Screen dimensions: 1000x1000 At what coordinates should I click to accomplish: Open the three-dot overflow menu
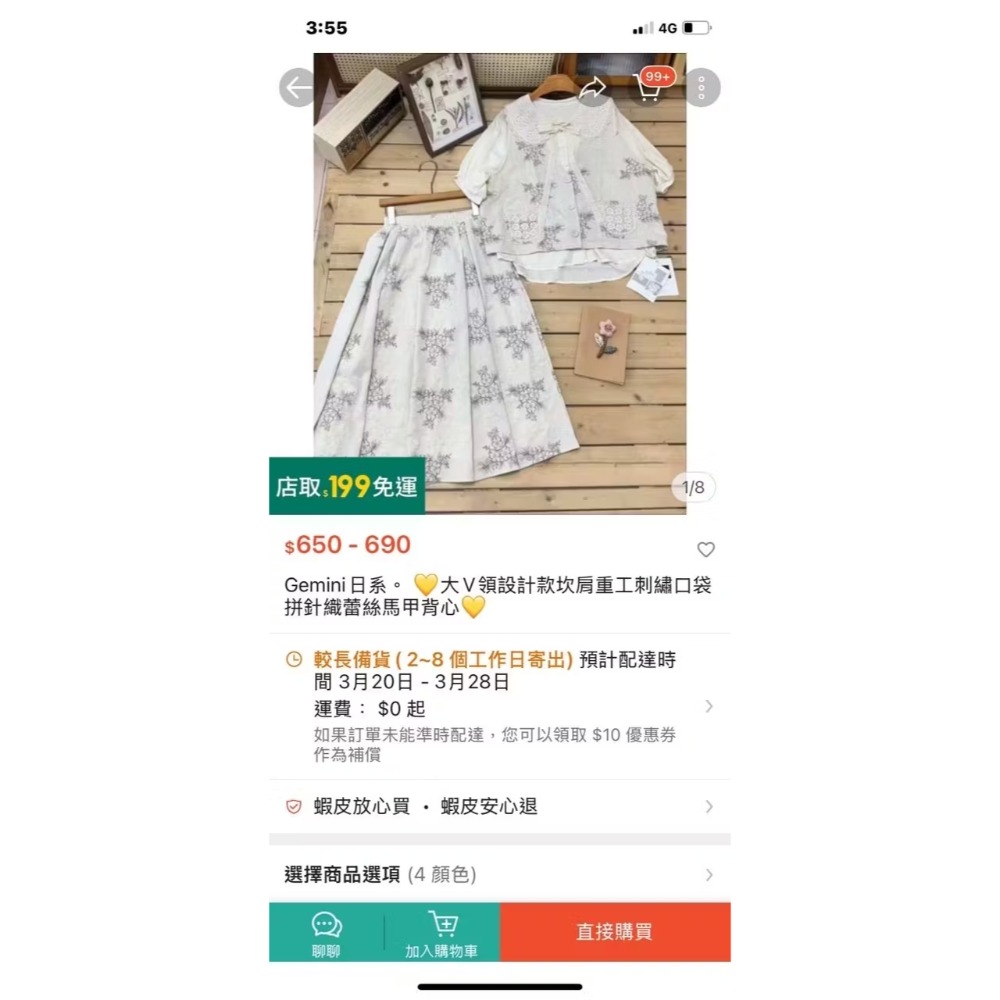point(702,88)
